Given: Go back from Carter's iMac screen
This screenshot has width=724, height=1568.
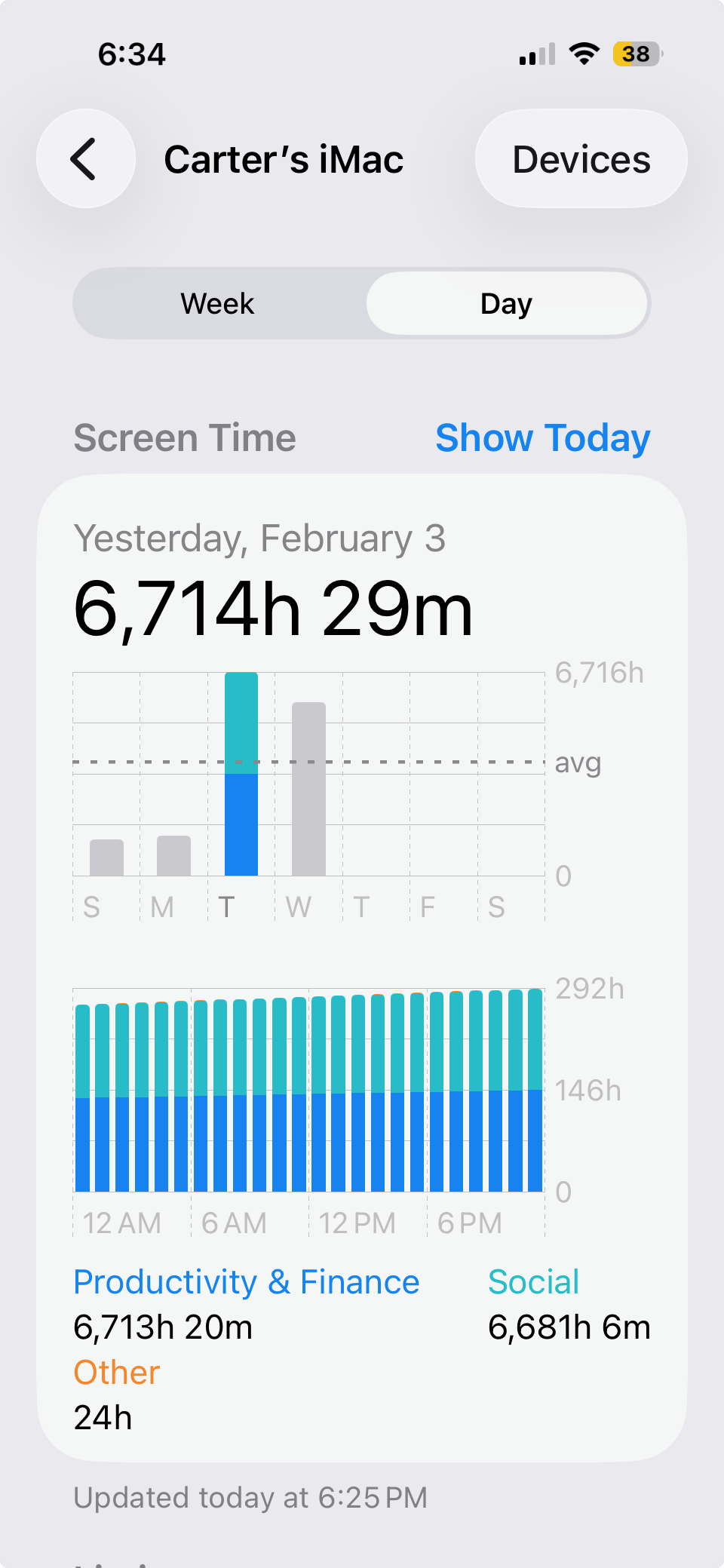Looking at the screenshot, I should tap(86, 159).
